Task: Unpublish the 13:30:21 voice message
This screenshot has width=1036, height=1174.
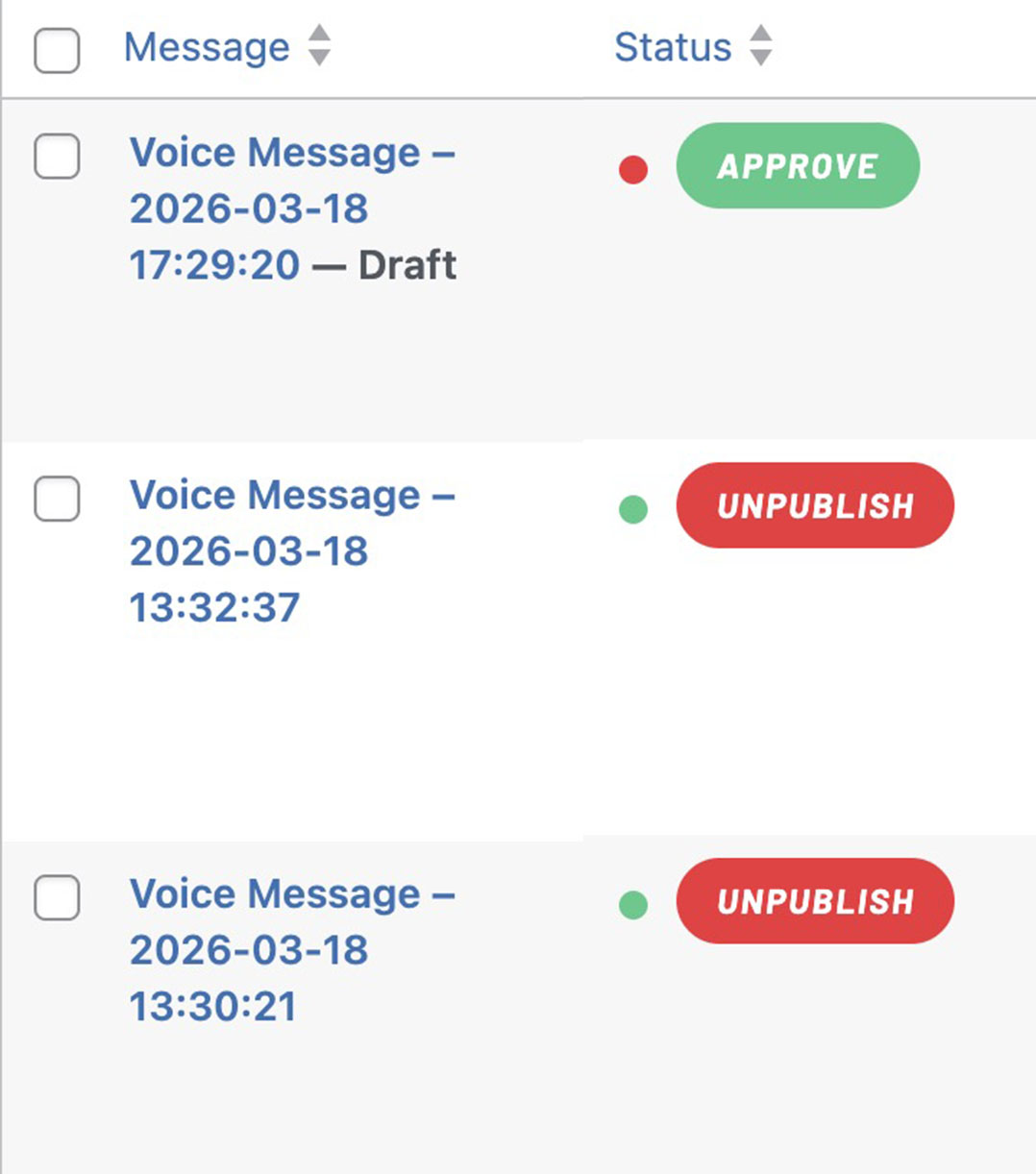Action: point(815,901)
